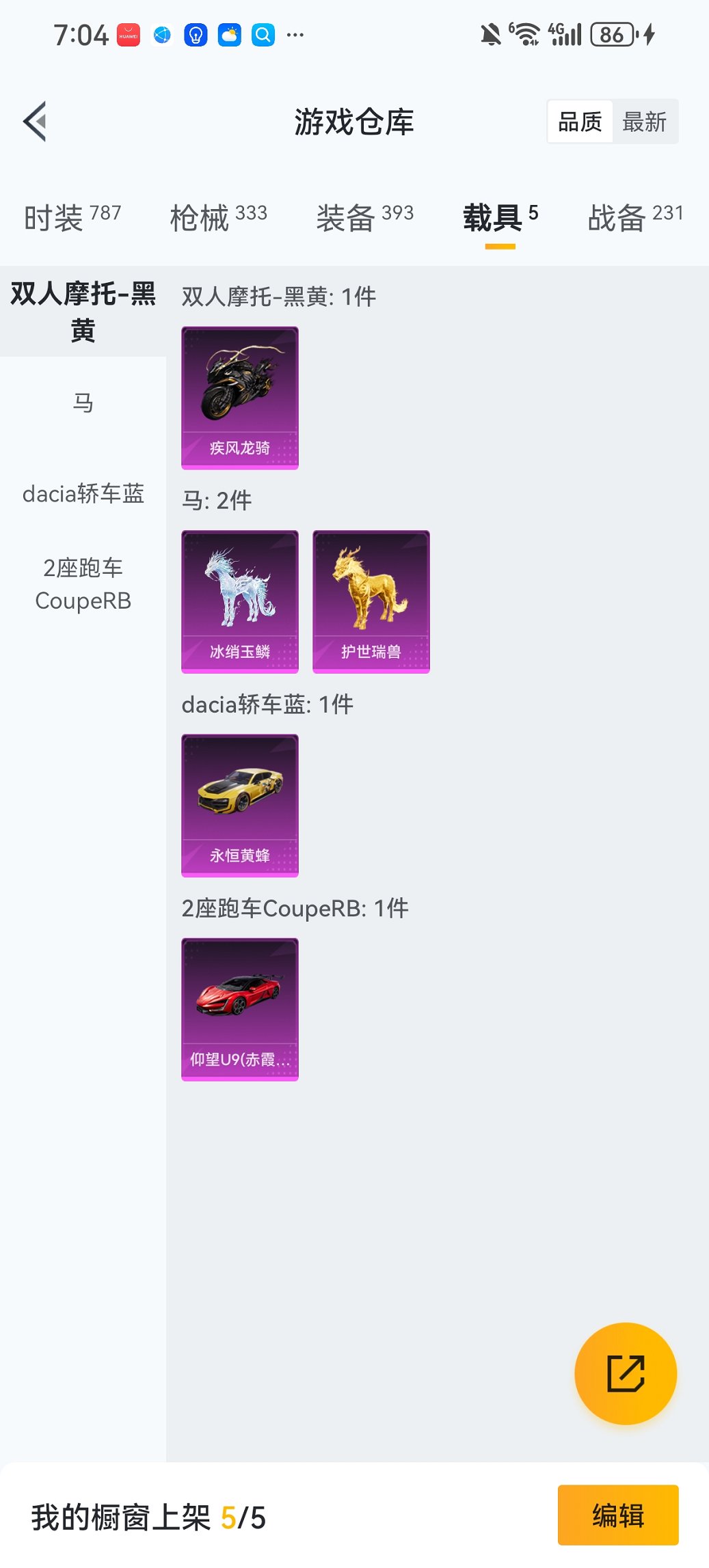Open the share/export floating action button
The width and height of the screenshot is (709, 1568).
point(624,1373)
